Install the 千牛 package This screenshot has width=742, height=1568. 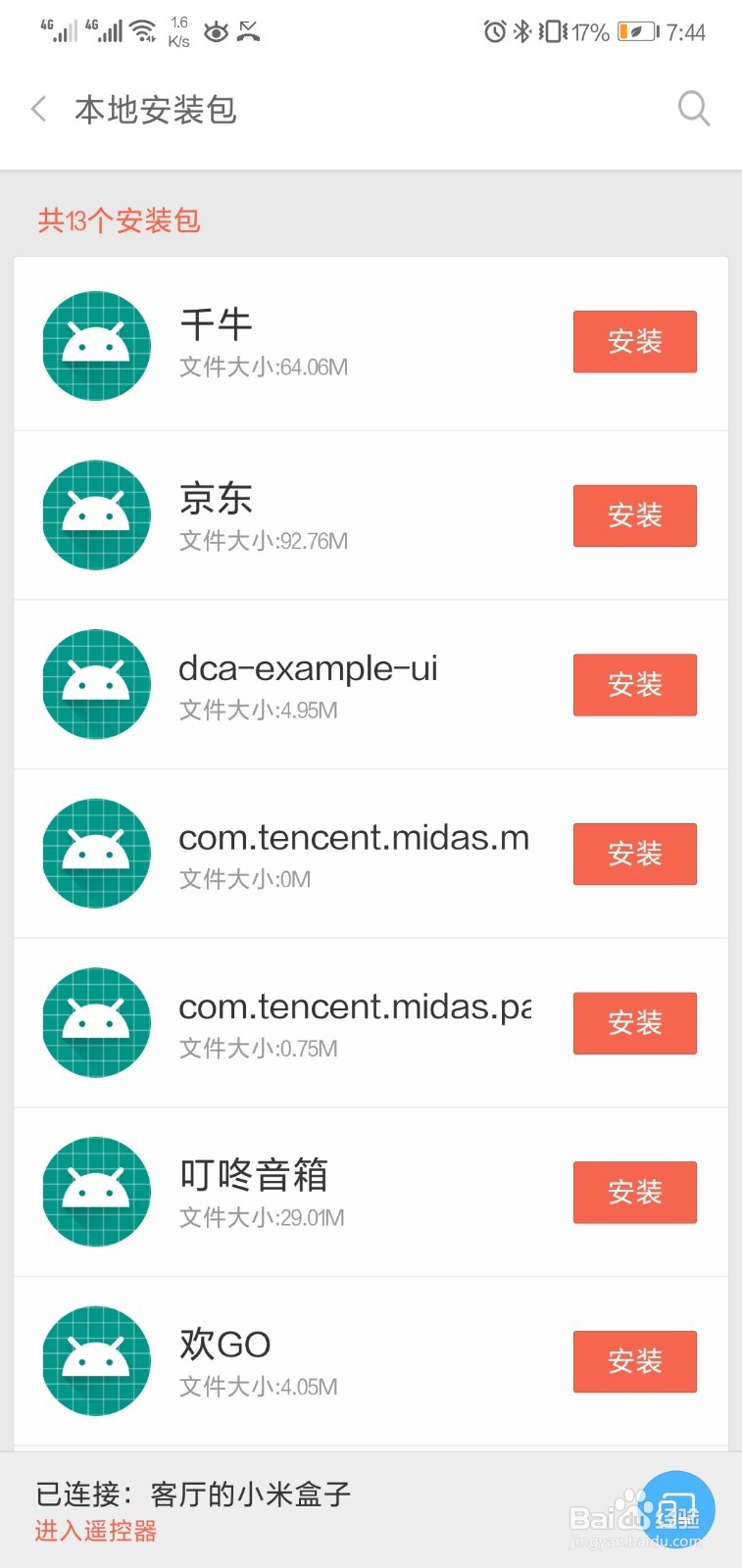pos(634,341)
